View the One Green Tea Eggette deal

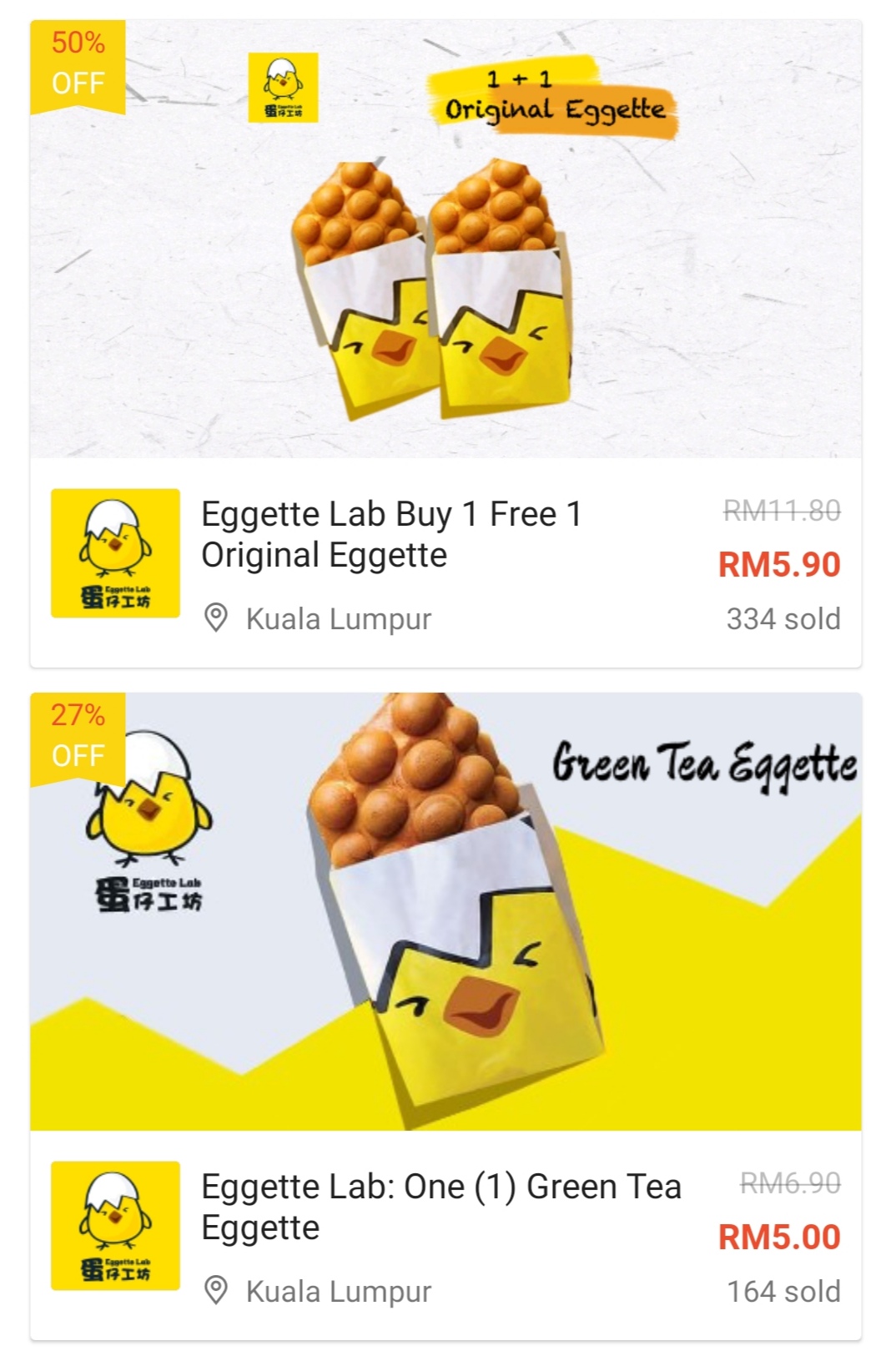pyautogui.click(x=440, y=1207)
